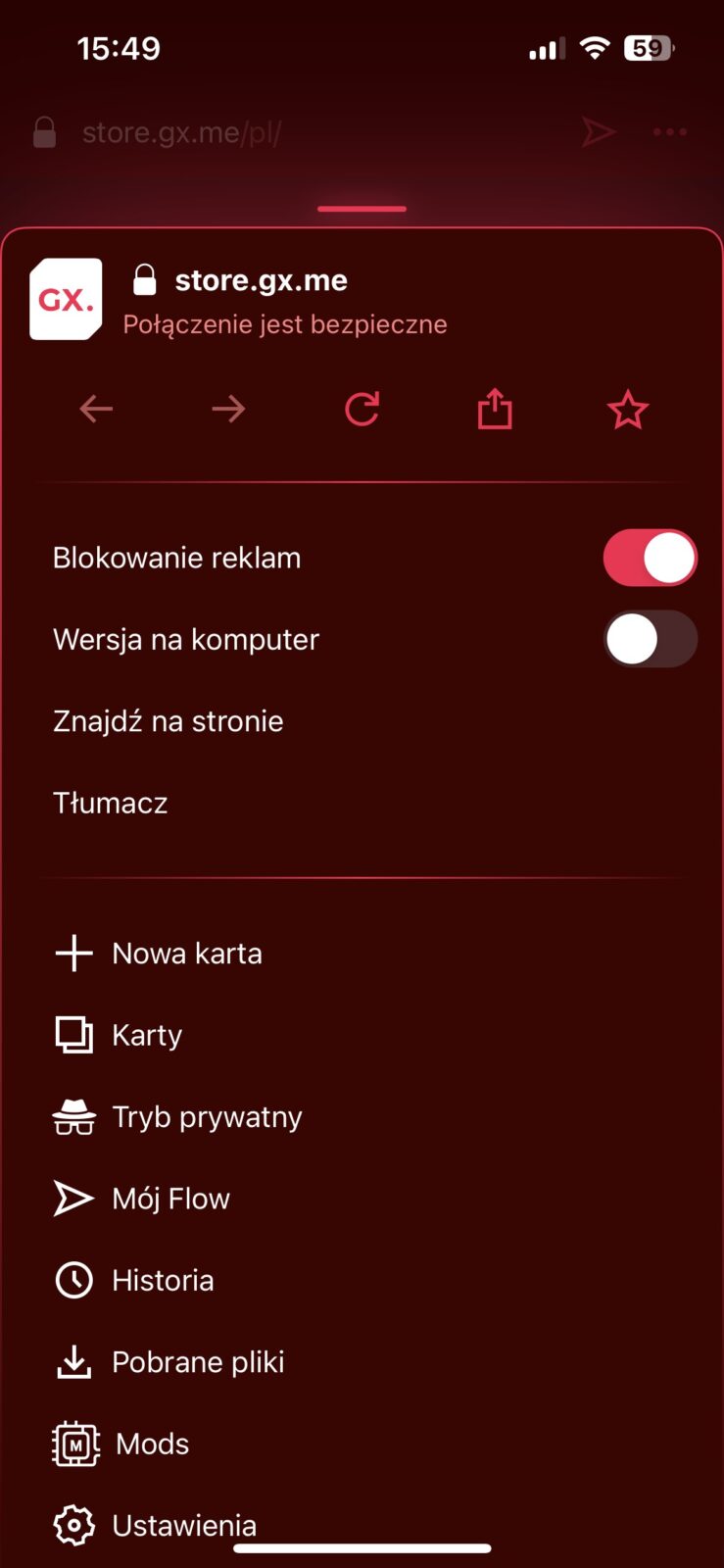The height and width of the screenshot is (1568, 724).
Task: Select Tłumacz to translate the page
Action: pyautogui.click(x=111, y=803)
